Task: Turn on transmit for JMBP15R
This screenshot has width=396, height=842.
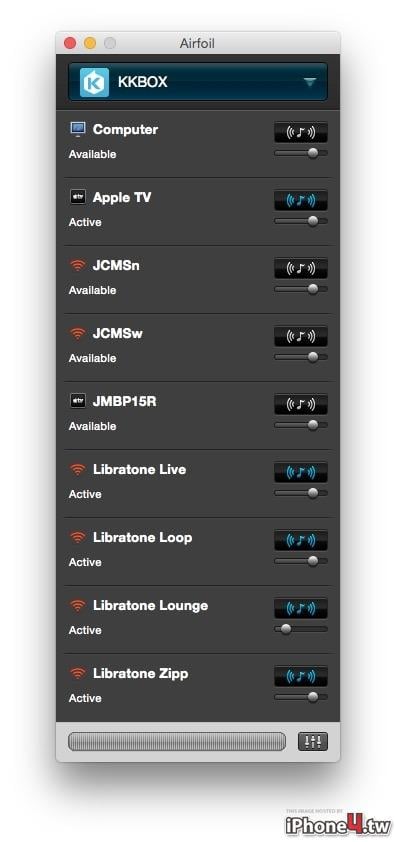Action: pos(301,404)
